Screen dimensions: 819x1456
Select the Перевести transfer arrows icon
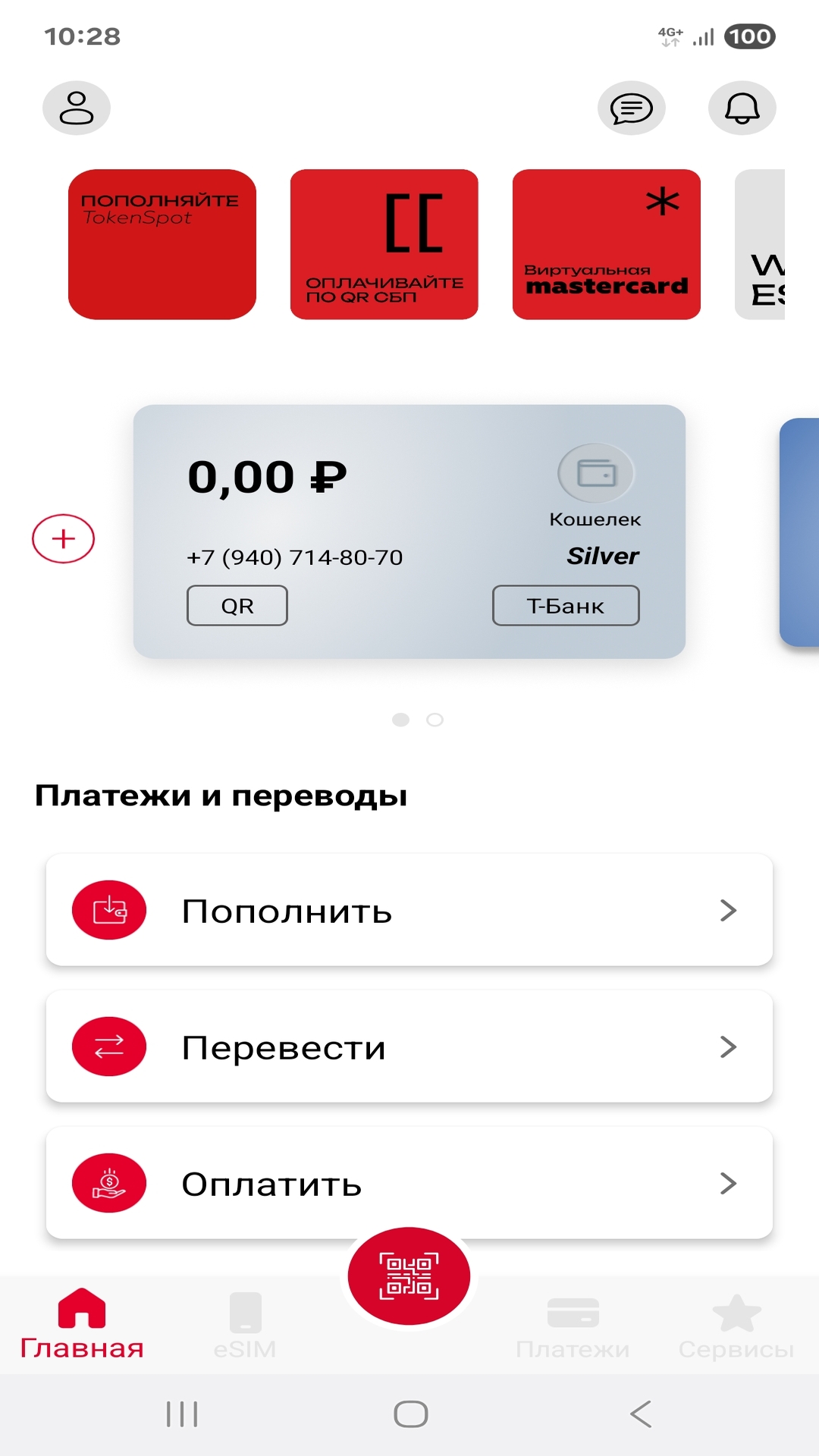108,1046
